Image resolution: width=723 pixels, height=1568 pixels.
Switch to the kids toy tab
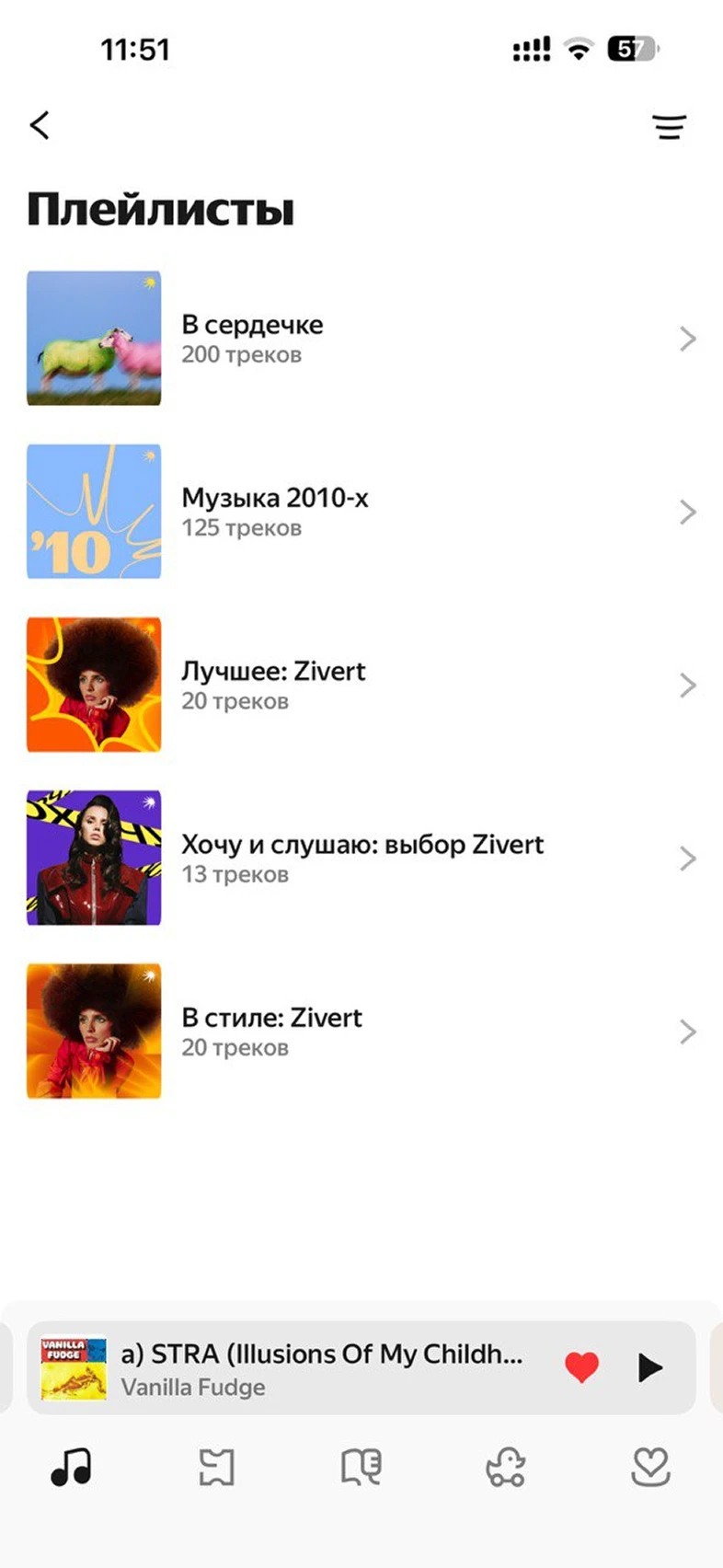point(505,1467)
